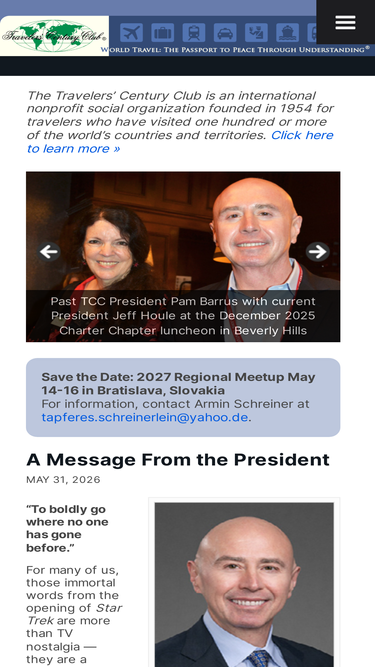The image size is (375, 667).
Task: Tap the Travelers' Century Club logo
Action: coord(54,36)
